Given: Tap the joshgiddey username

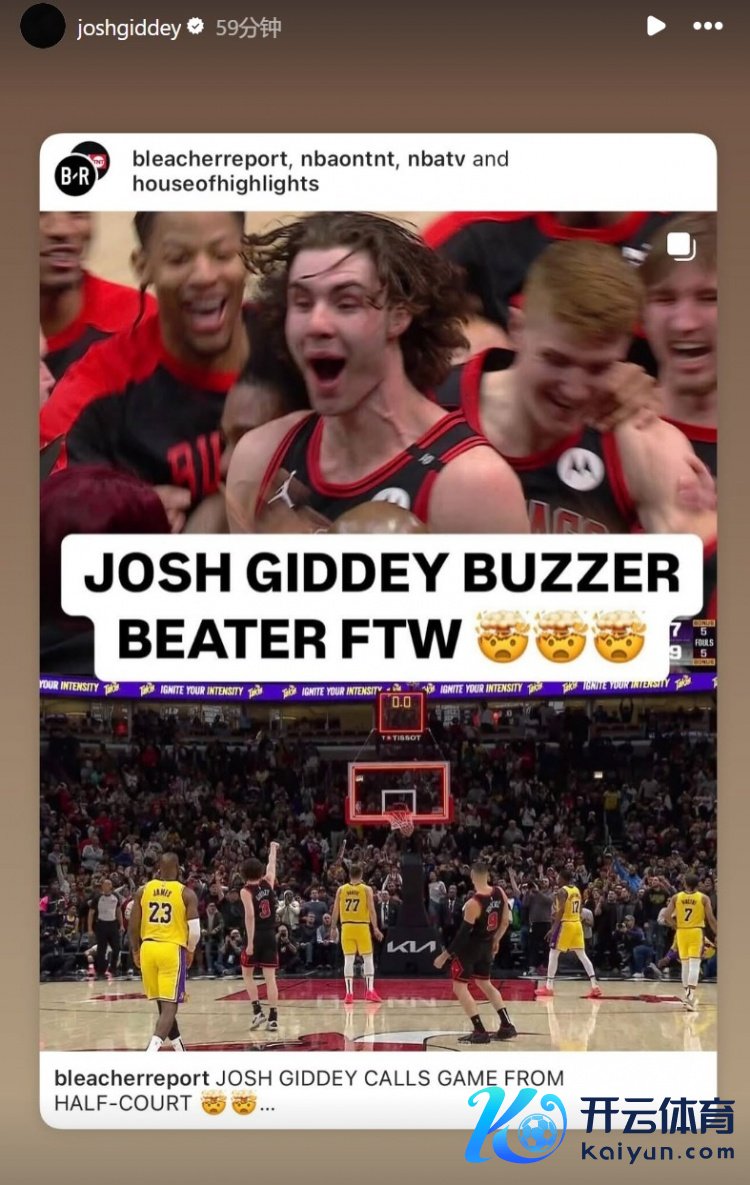Looking at the screenshot, I should click(129, 28).
